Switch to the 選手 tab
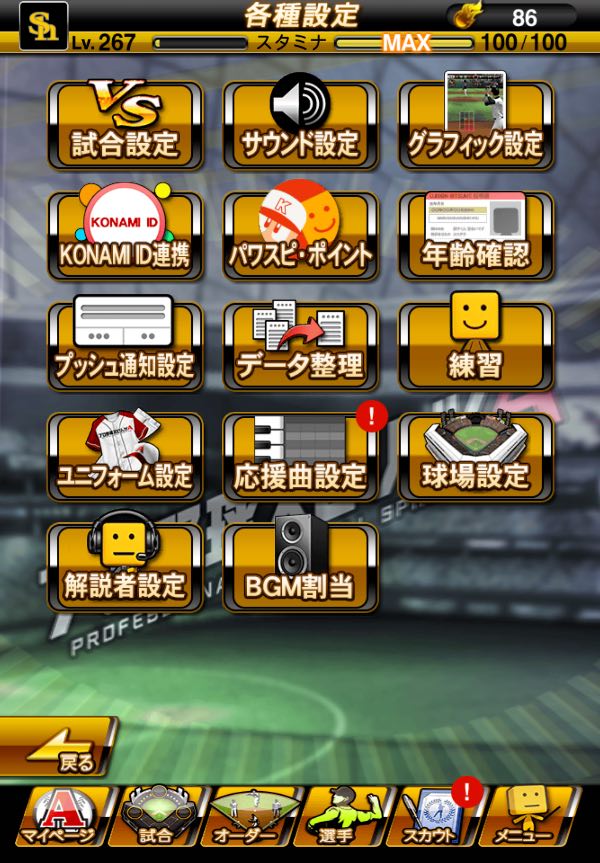 (345, 820)
